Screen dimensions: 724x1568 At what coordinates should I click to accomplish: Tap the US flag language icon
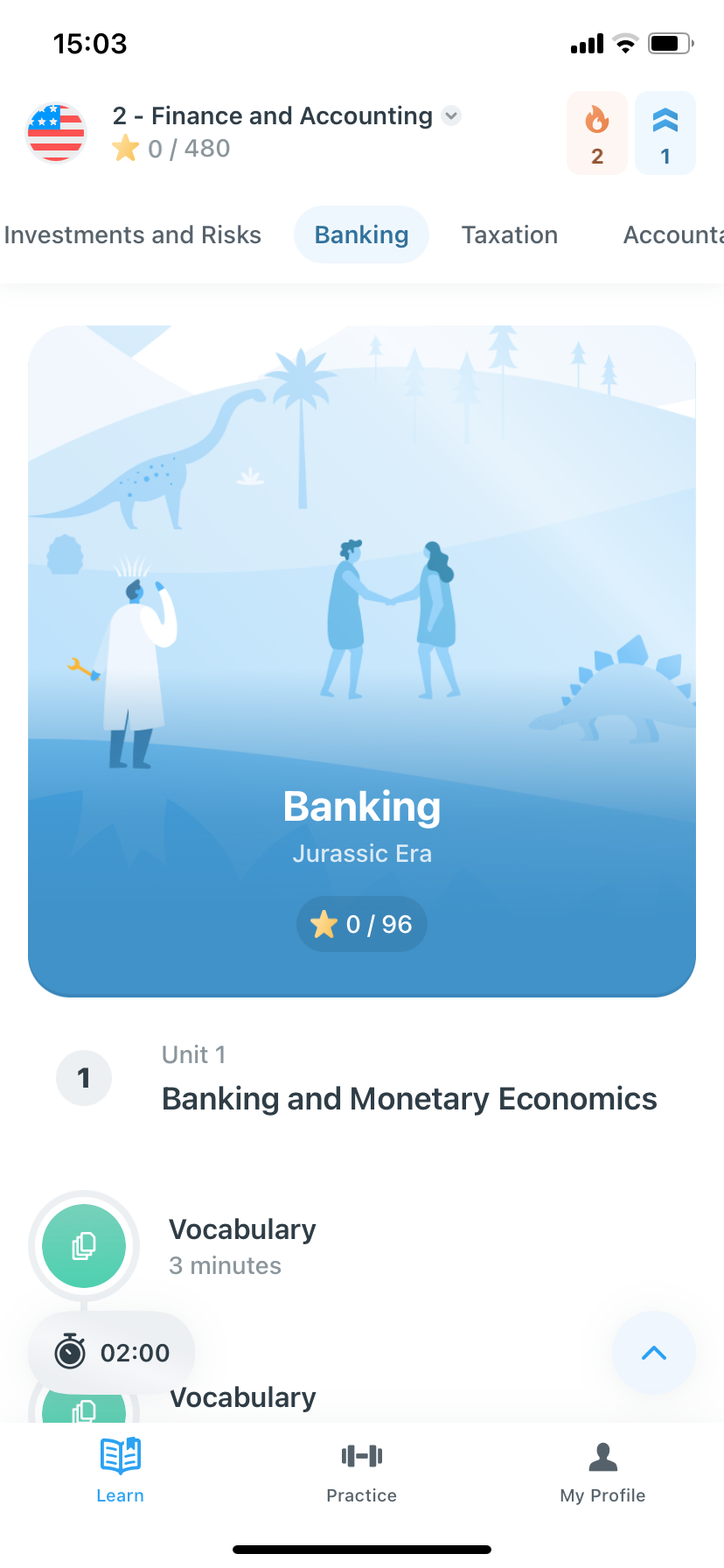[x=56, y=133]
